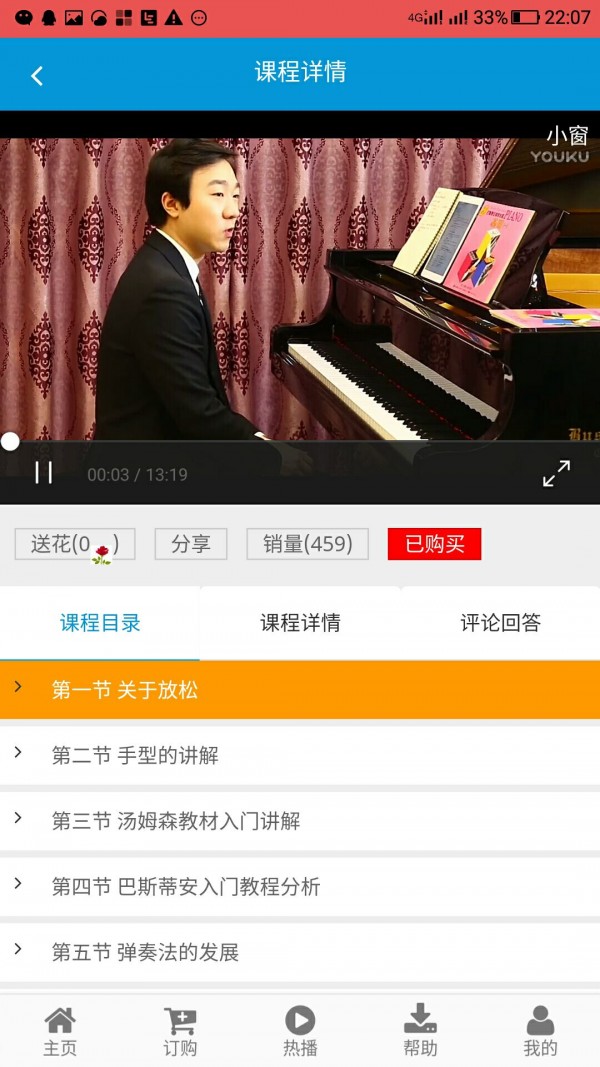Switch to the 课程详情 tab
Image resolution: width=600 pixels, height=1067 pixels.
tap(300, 623)
